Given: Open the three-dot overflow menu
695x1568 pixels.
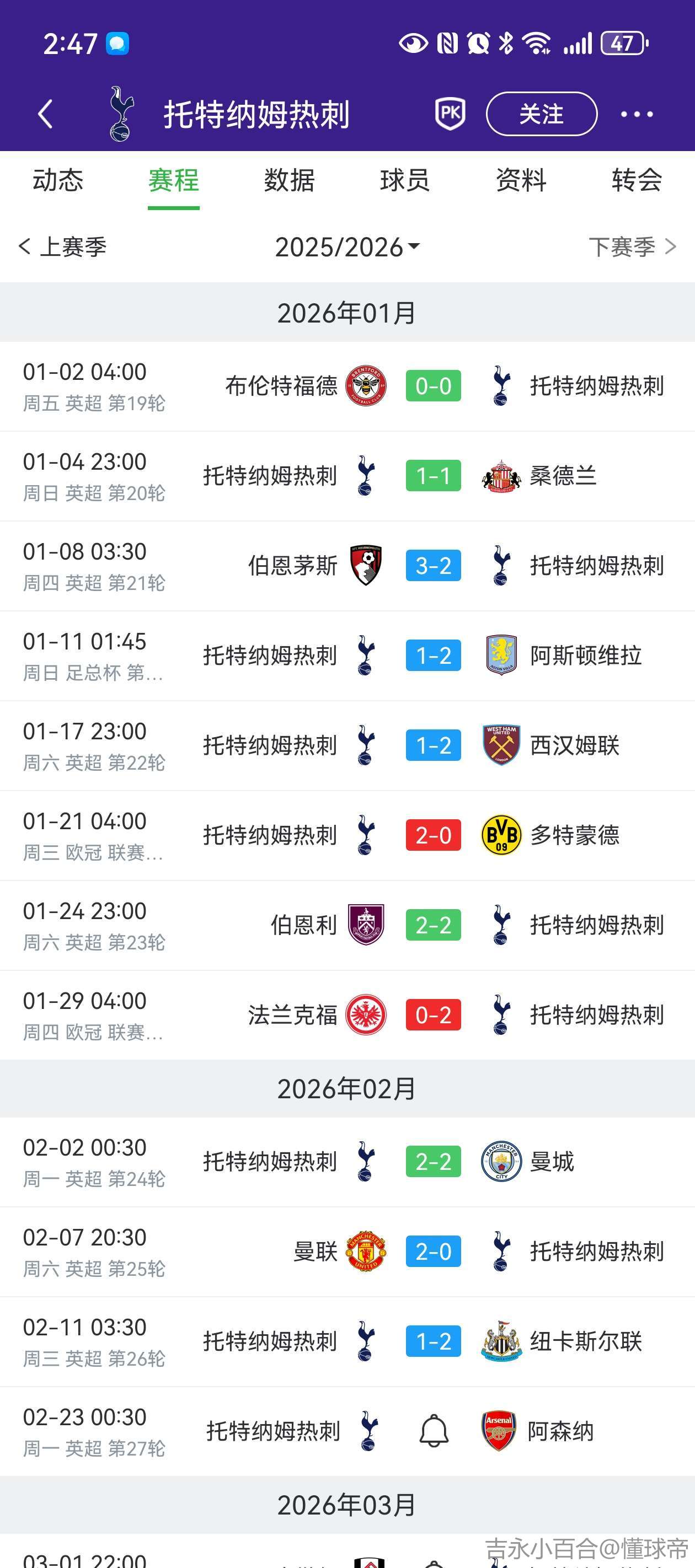Looking at the screenshot, I should click(x=637, y=114).
